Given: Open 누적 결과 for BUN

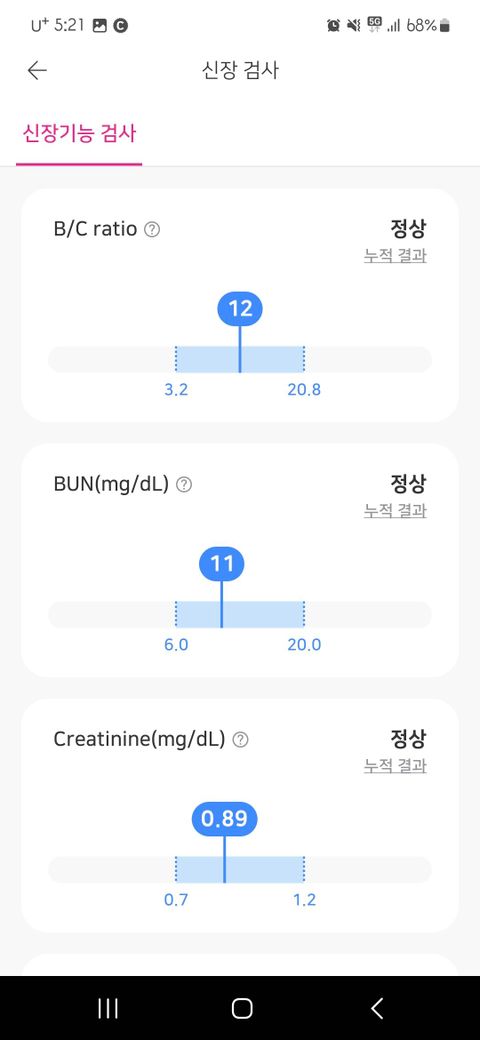Looking at the screenshot, I should pyautogui.click(x=395, y=511).
